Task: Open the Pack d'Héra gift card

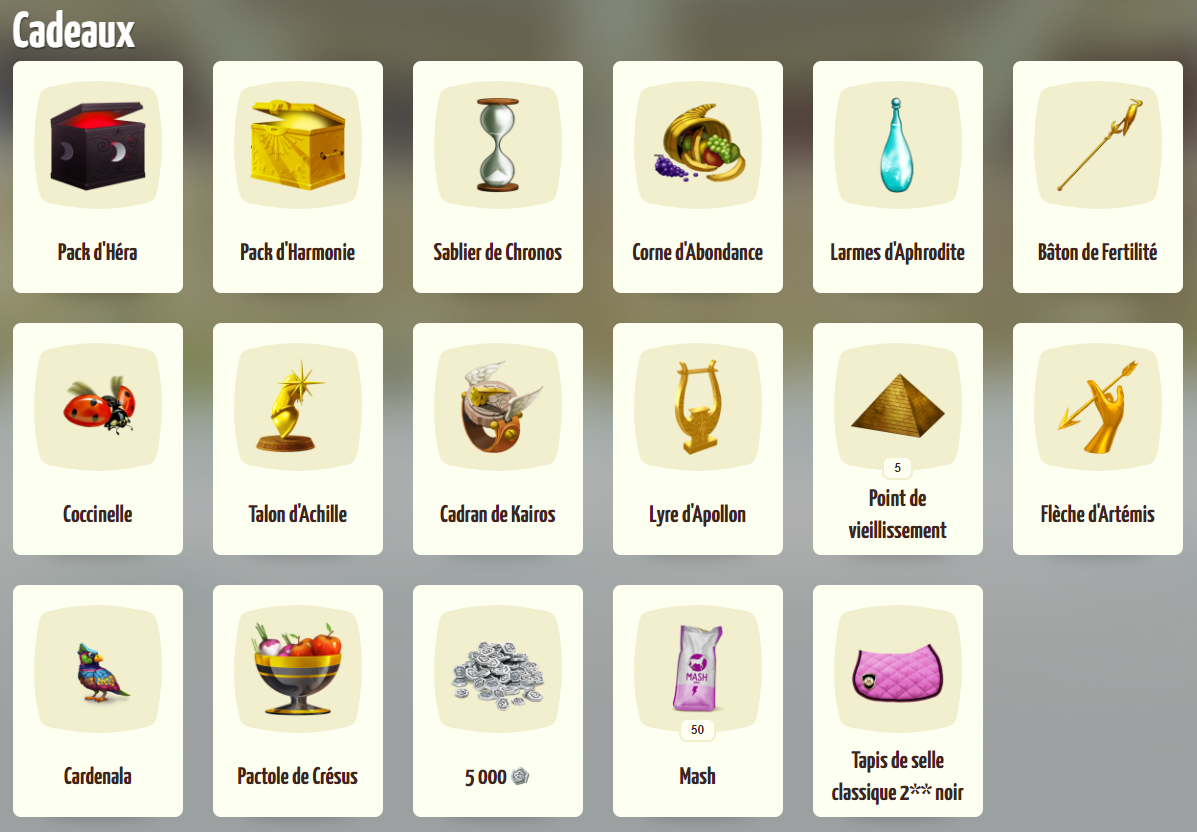Action: [x=98, y=177]
